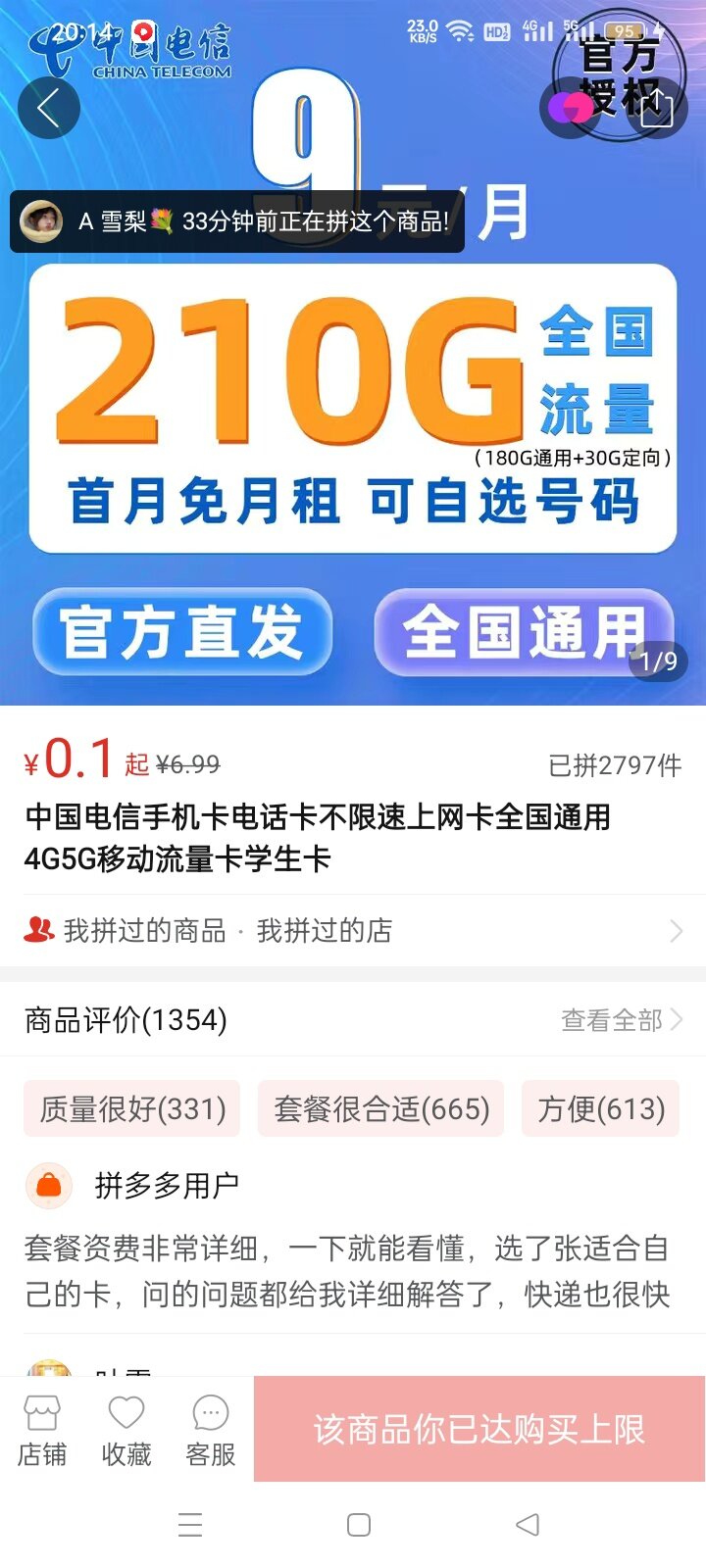
Task: Open system recent apps
Action: click(x=190, y=1525)
